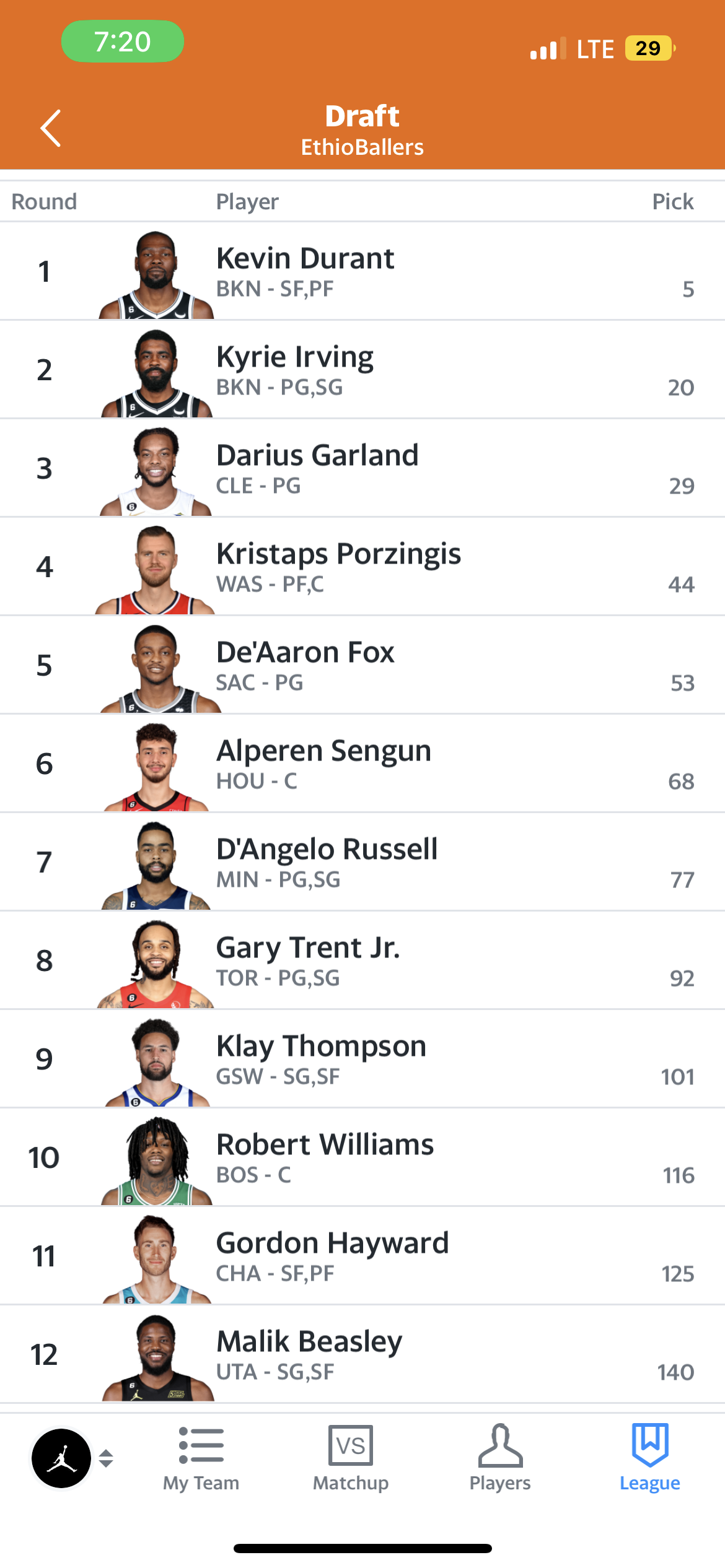Switch to the Matchup tab
The height and width of the screenshot is (1568, 725).
pos(351,1458)
